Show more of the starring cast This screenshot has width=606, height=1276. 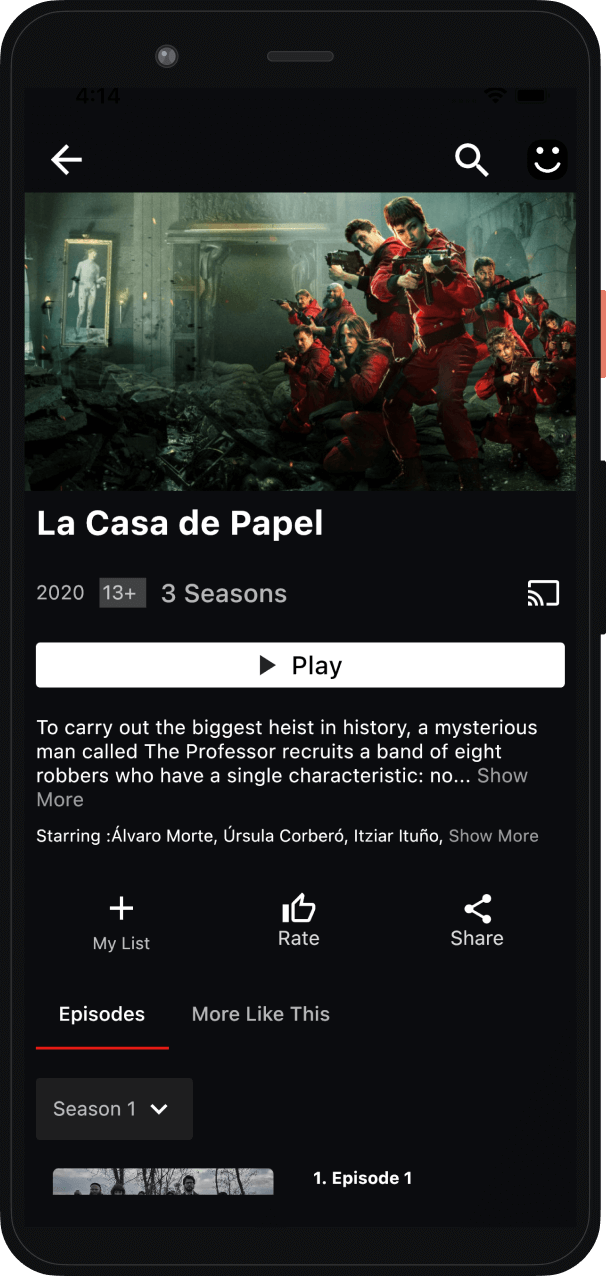click(493, 836)
